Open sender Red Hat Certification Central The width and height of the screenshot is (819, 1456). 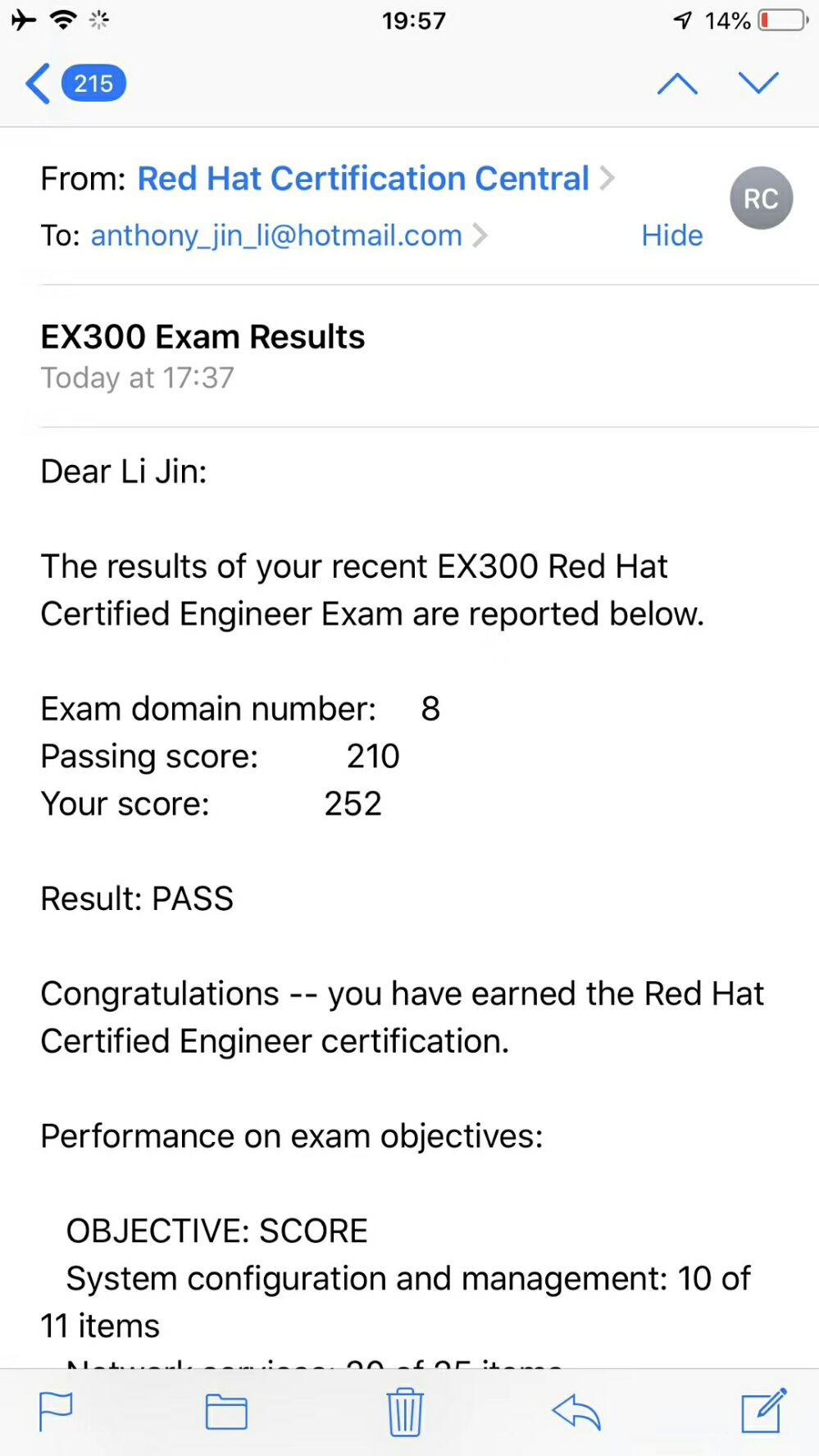click(363, 179)
